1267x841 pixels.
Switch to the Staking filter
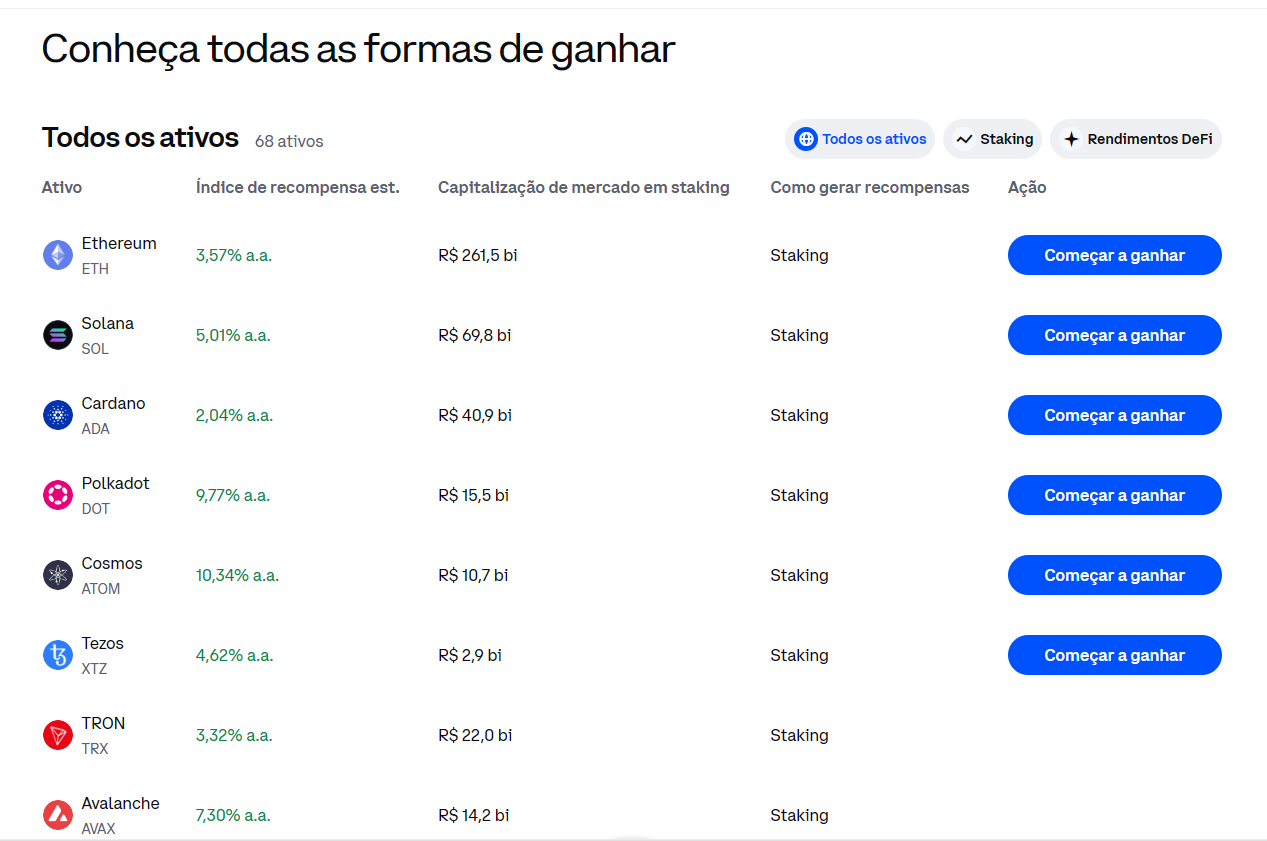993,139
